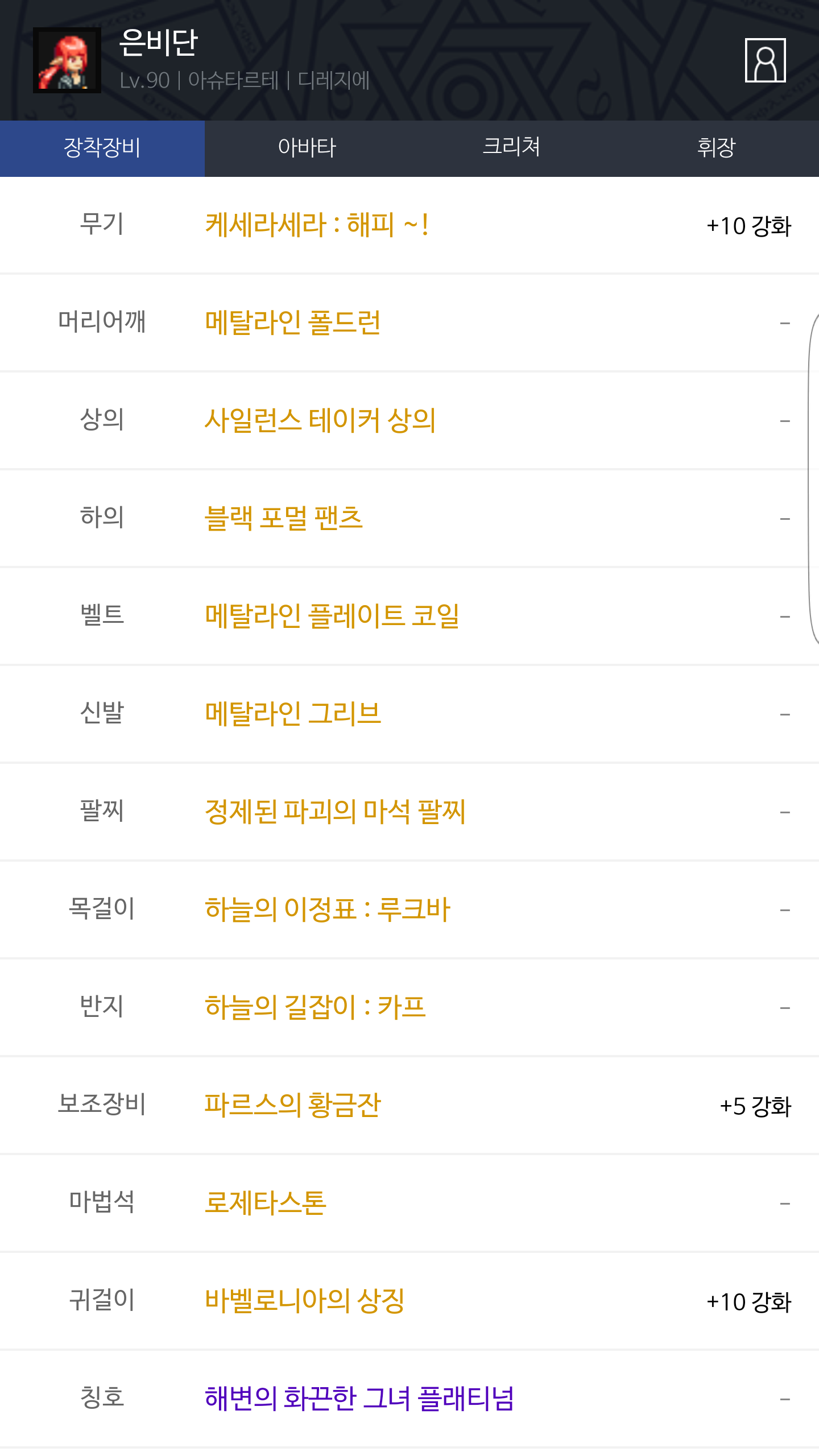Open necklace 하늘의 이정표 : 루크바

click(x=327, y=910)
